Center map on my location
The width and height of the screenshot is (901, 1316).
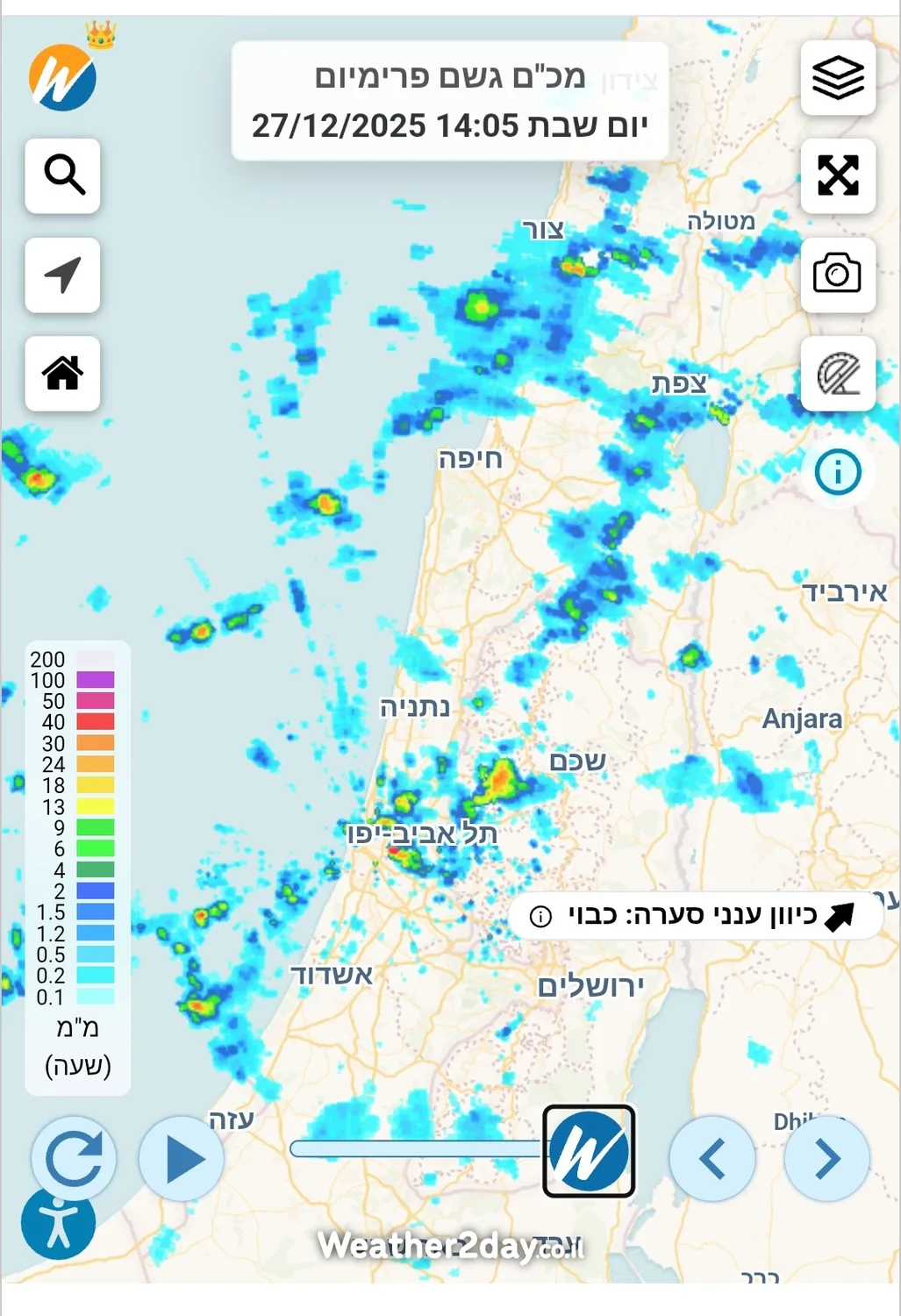pyautogui.click(x=63, y=275)
